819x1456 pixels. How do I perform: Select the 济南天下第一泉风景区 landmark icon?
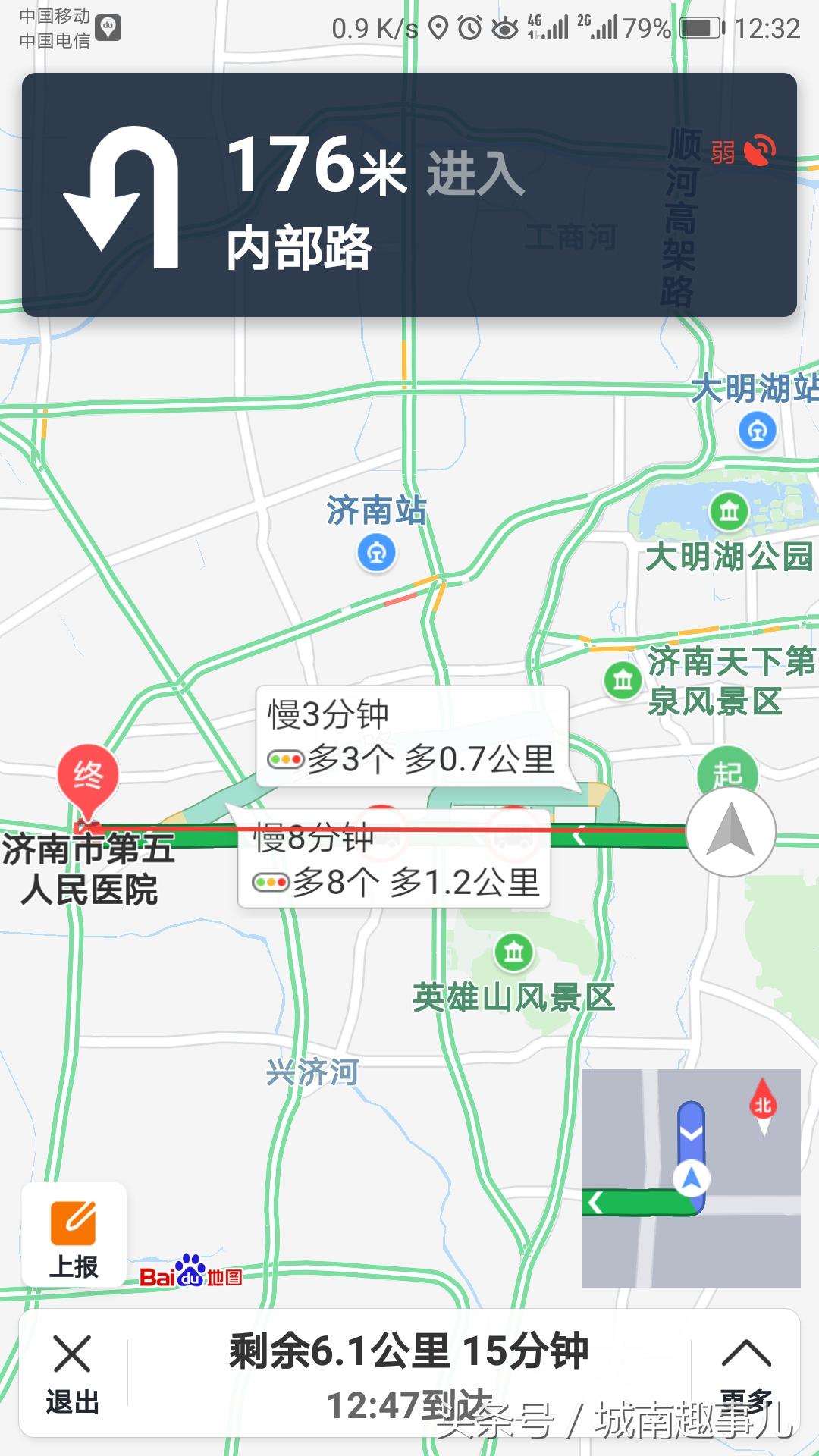[622, 681]
